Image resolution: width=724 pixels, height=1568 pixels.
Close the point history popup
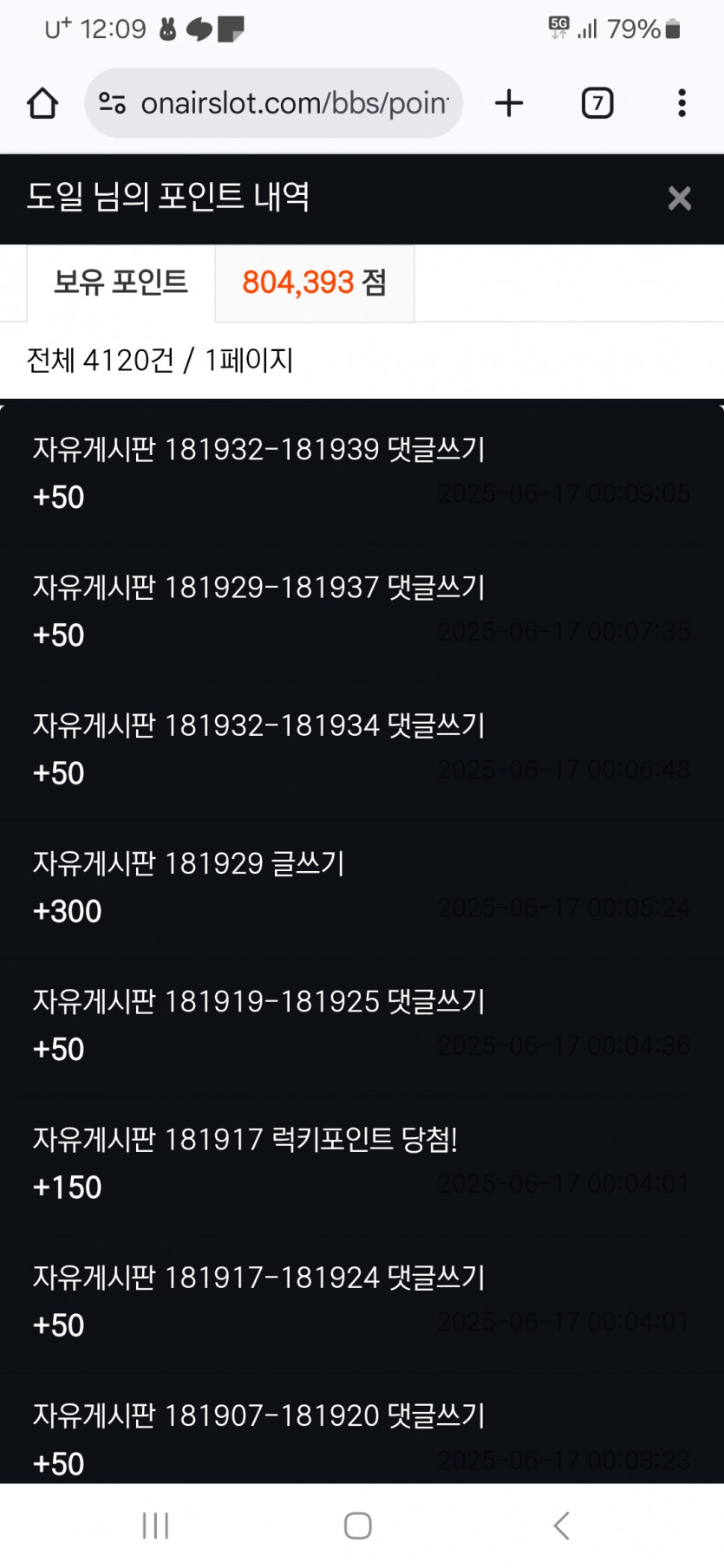[x=679, y=198]
